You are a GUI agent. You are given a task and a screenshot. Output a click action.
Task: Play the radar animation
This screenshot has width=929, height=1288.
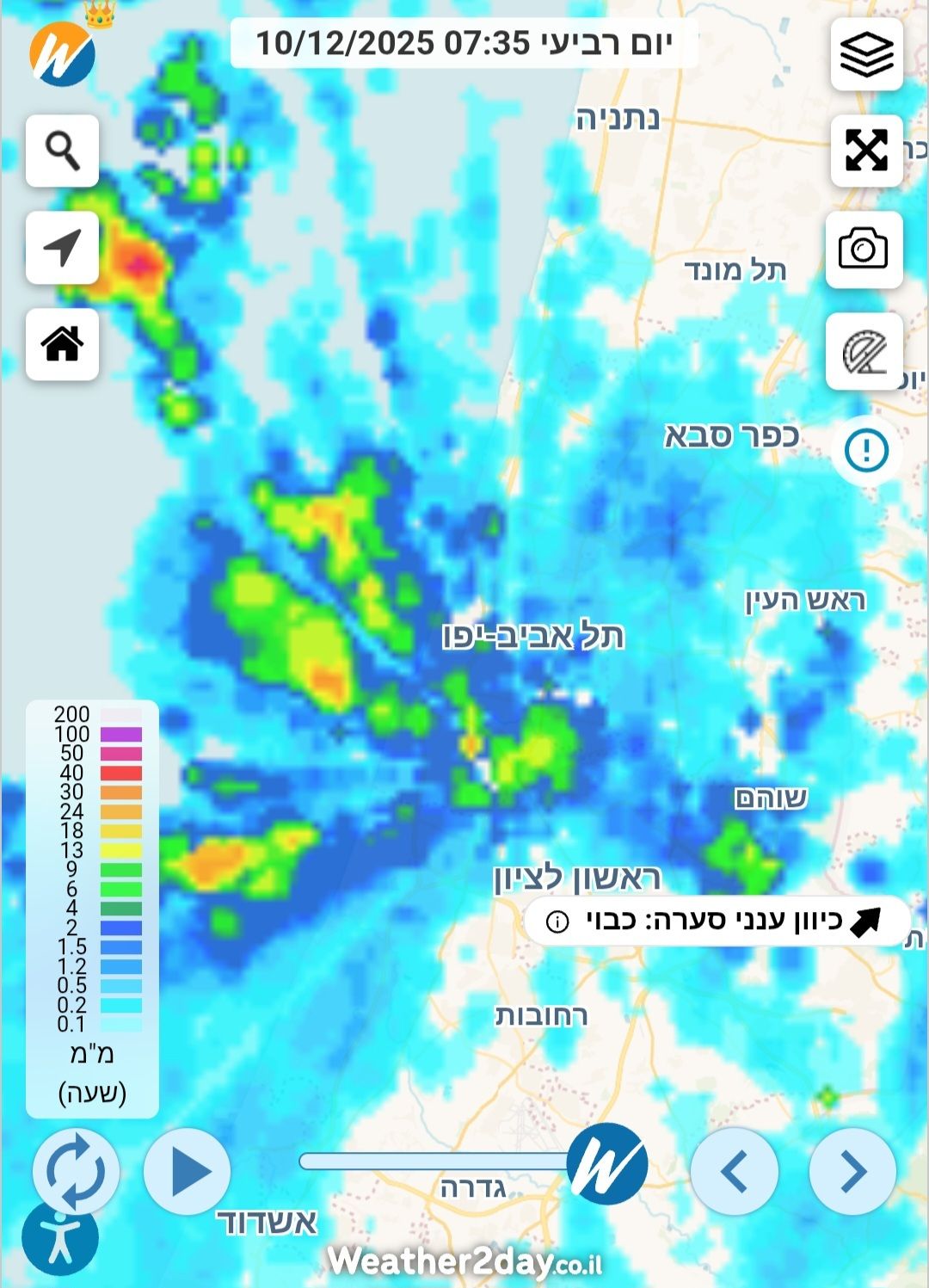pyautogui.click(x=188, y=1171)
